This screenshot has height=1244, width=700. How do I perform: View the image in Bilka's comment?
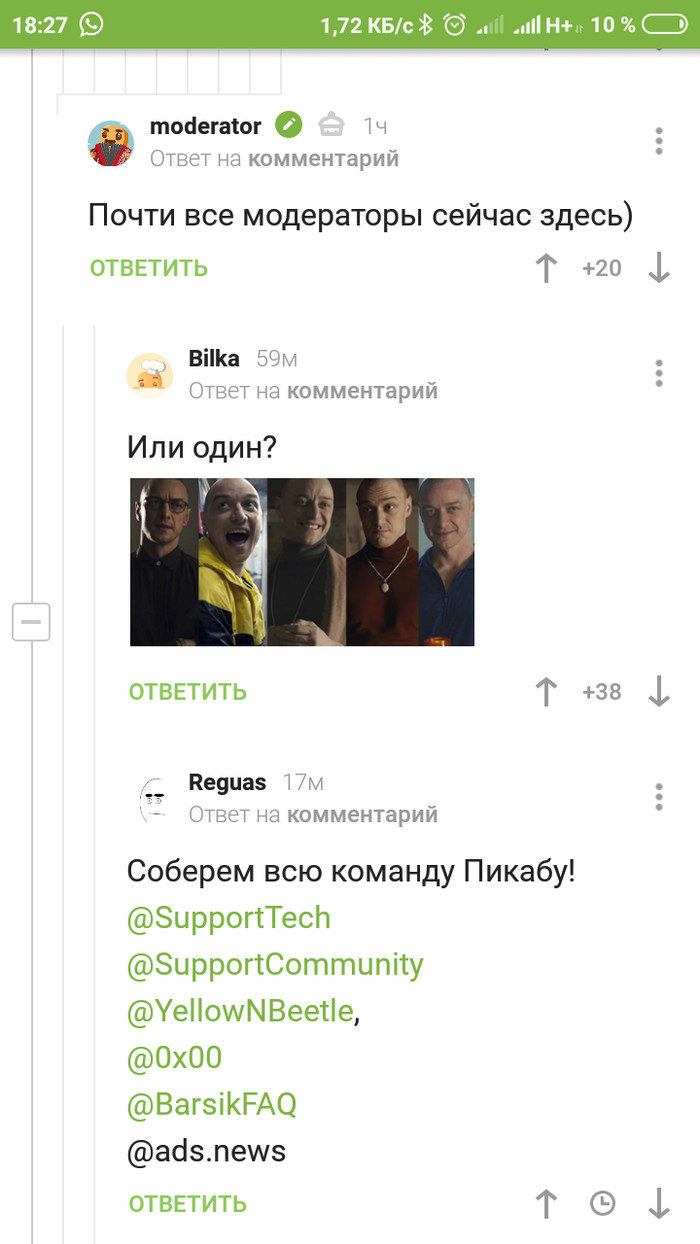coord(302,562)
